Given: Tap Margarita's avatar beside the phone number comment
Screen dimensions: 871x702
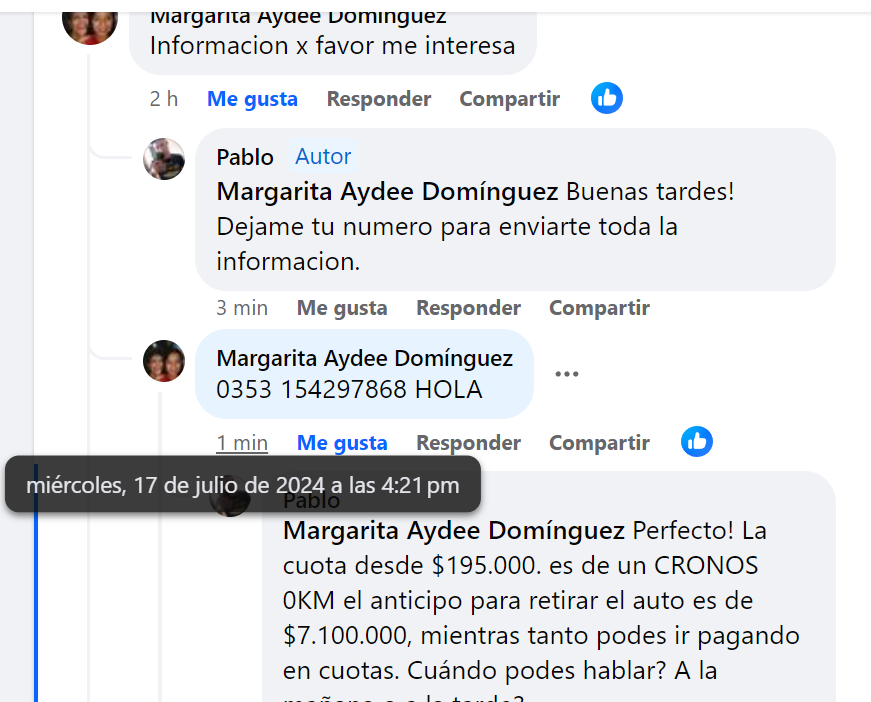Looking at the screenshot, I should 164,361.
